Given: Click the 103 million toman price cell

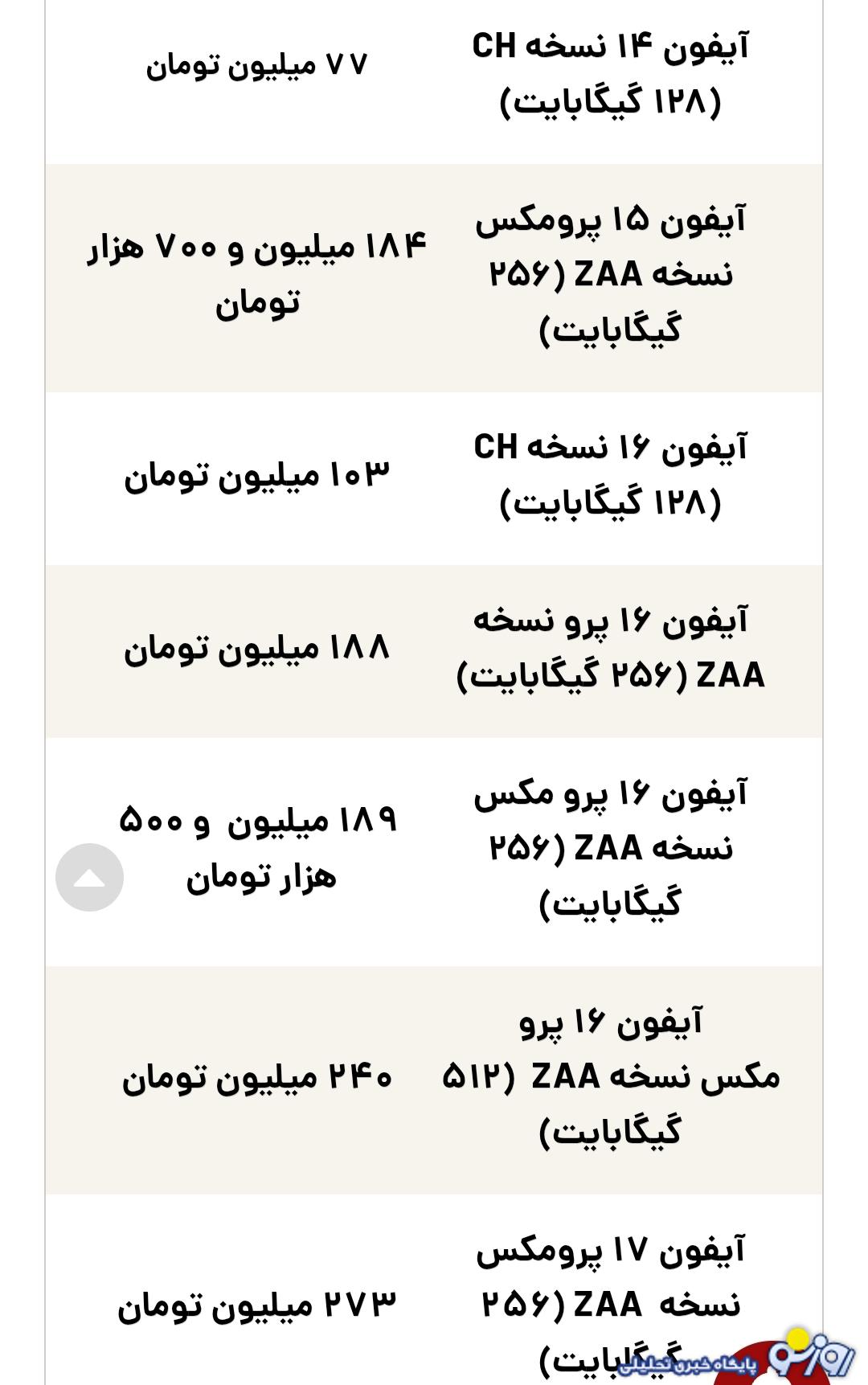Looking at the screenshot, I should click(x=257, y=474).
